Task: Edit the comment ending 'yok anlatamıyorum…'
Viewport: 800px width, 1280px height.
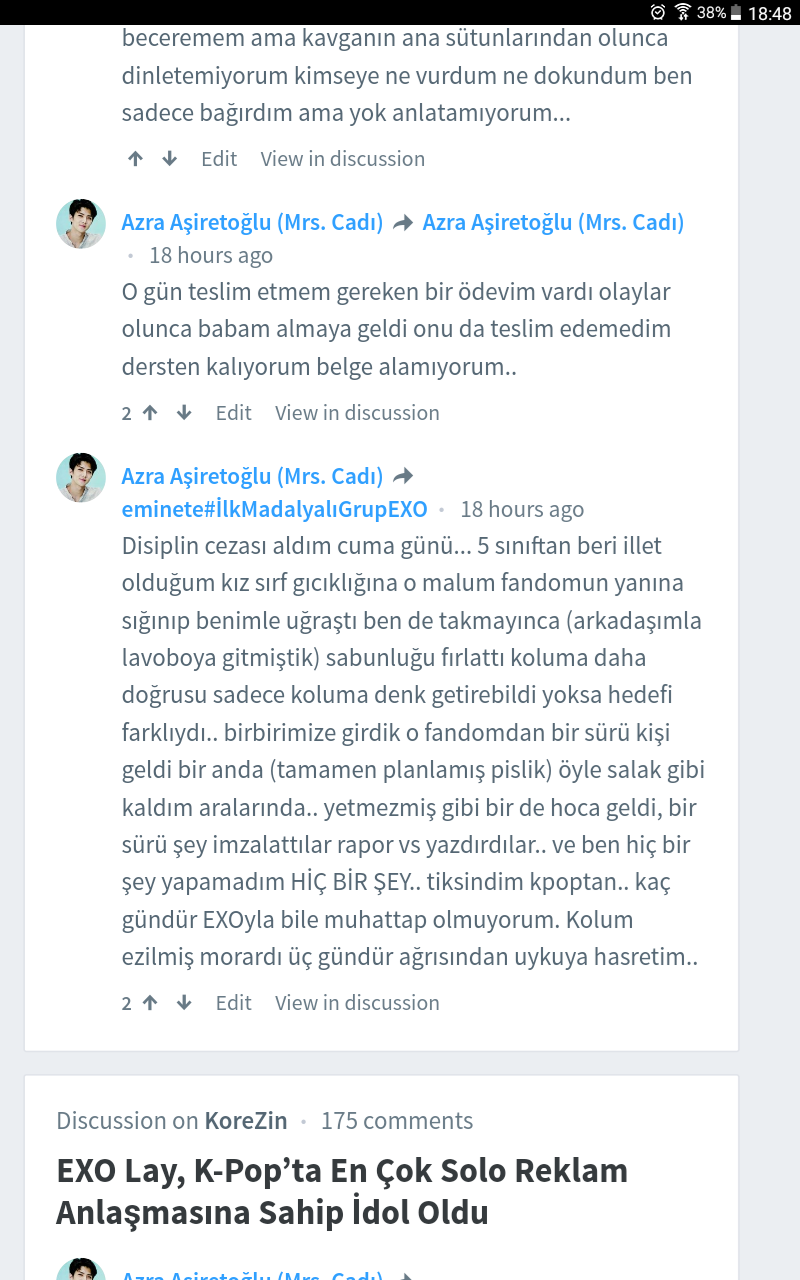Action: [x=219, y=159]
